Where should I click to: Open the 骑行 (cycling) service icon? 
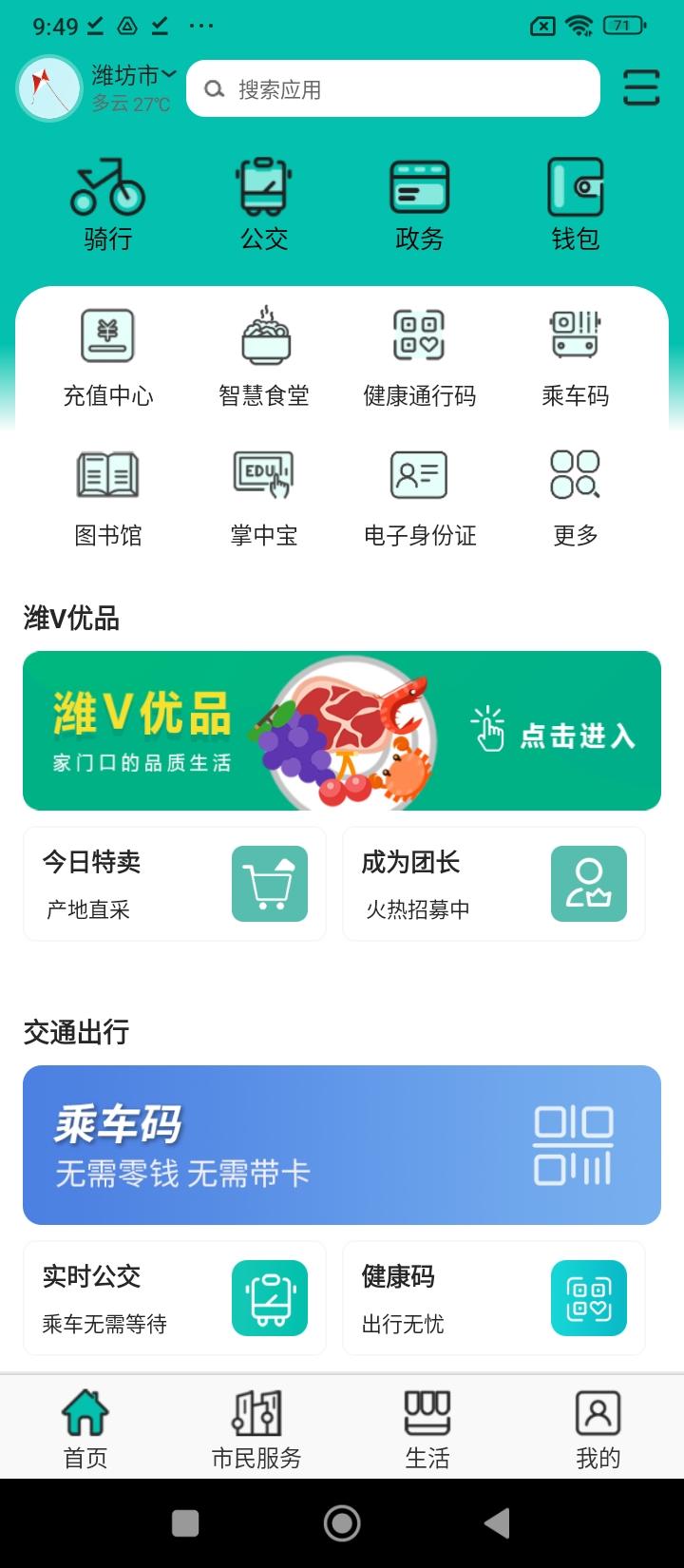tap(109, 200)
